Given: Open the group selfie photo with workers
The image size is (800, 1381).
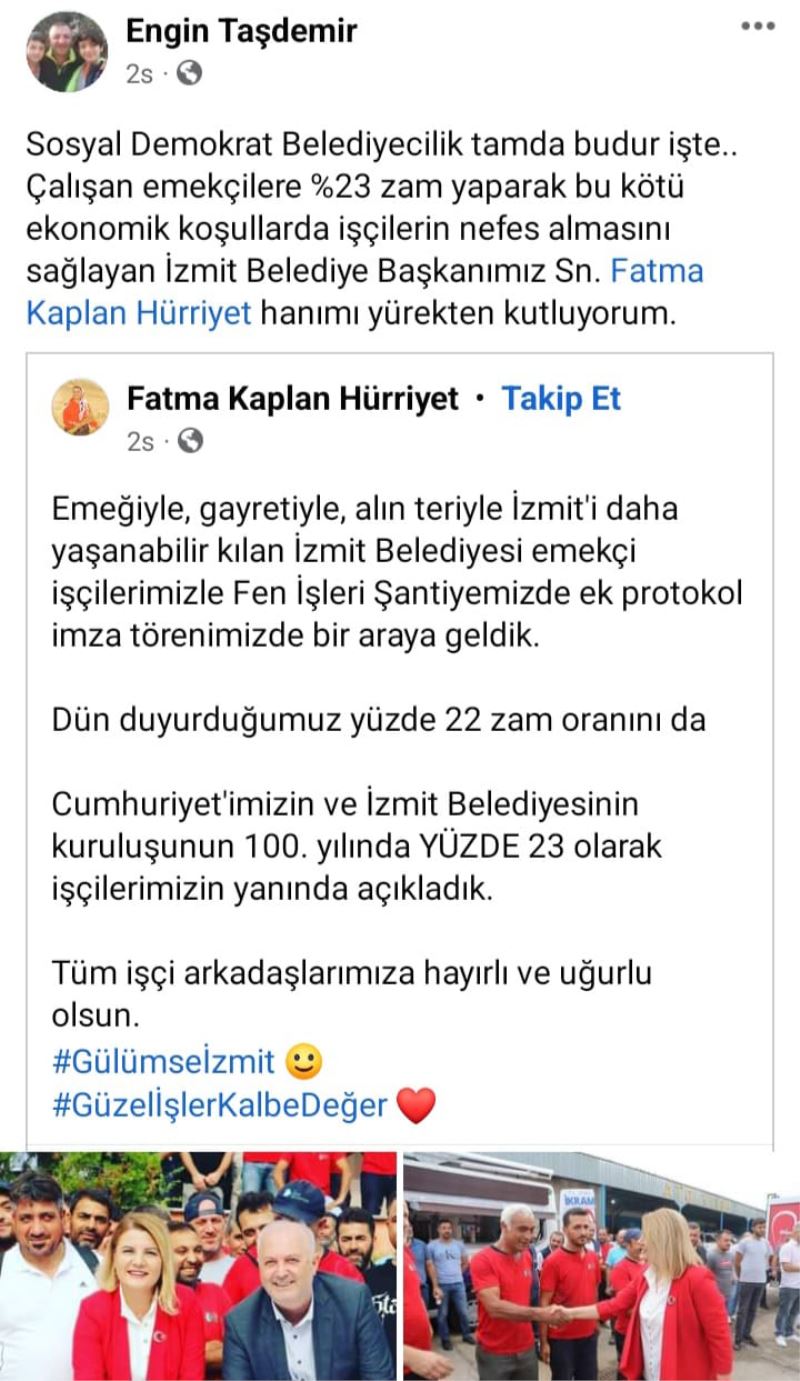Looking at the screenshot, I should [197, 1265].
